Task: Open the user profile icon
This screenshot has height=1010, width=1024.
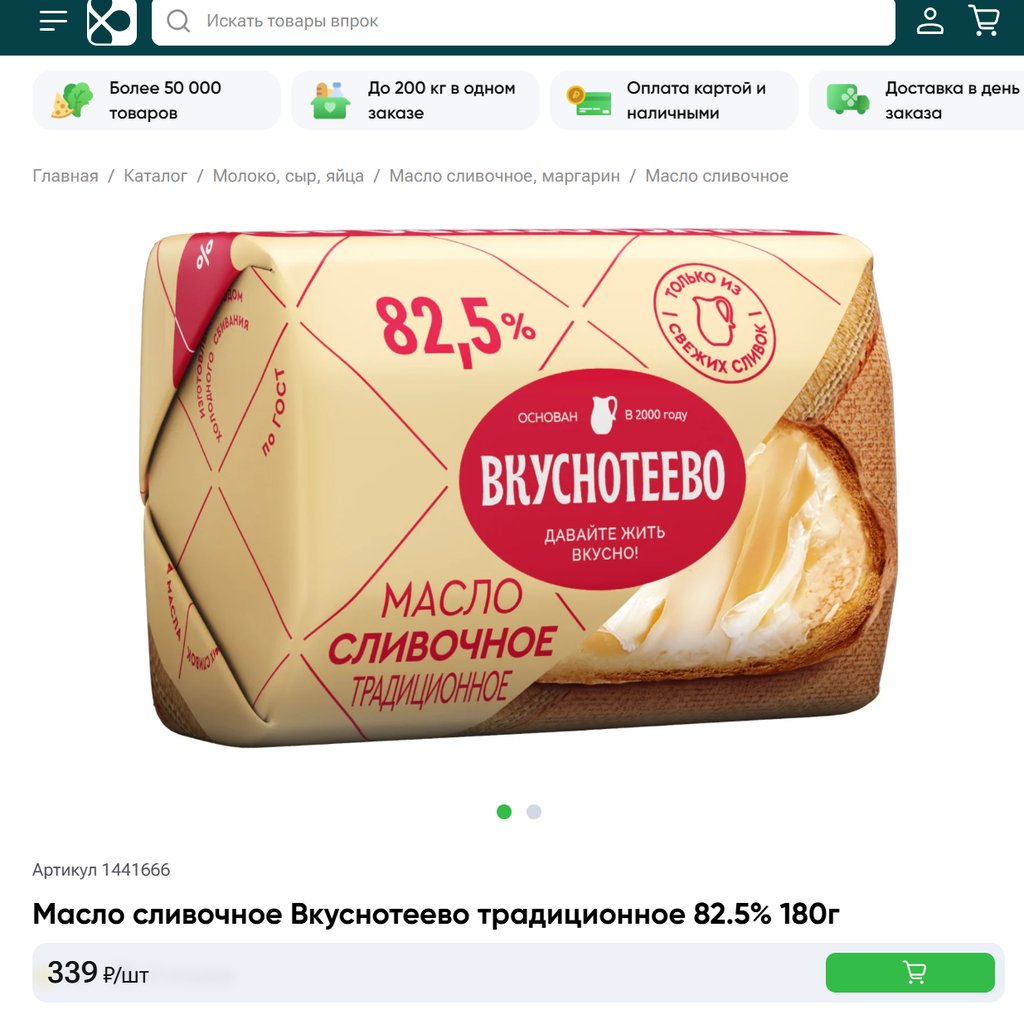Action: [930, 21]
